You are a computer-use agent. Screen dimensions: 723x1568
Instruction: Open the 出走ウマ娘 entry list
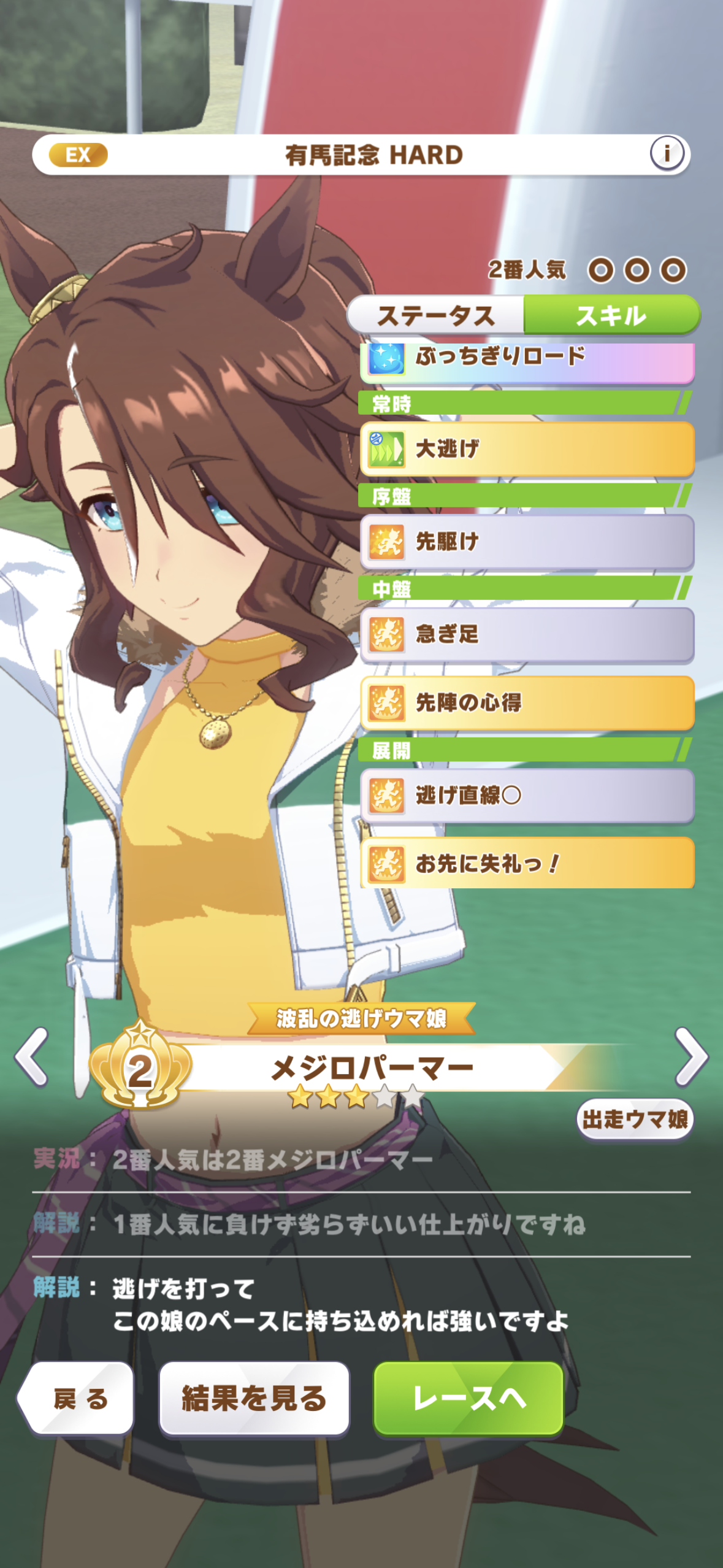pyautogui.click(x=634, y=1120)
